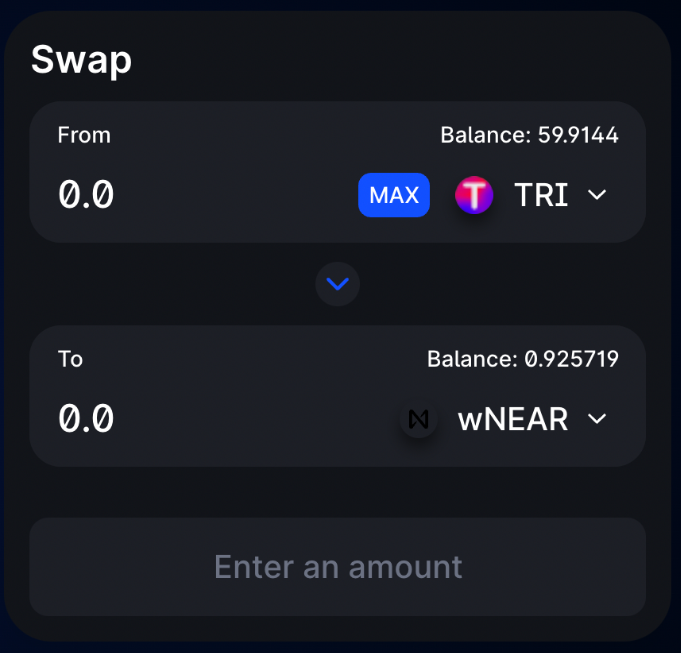Focus the To amount field

click(180, 418)
